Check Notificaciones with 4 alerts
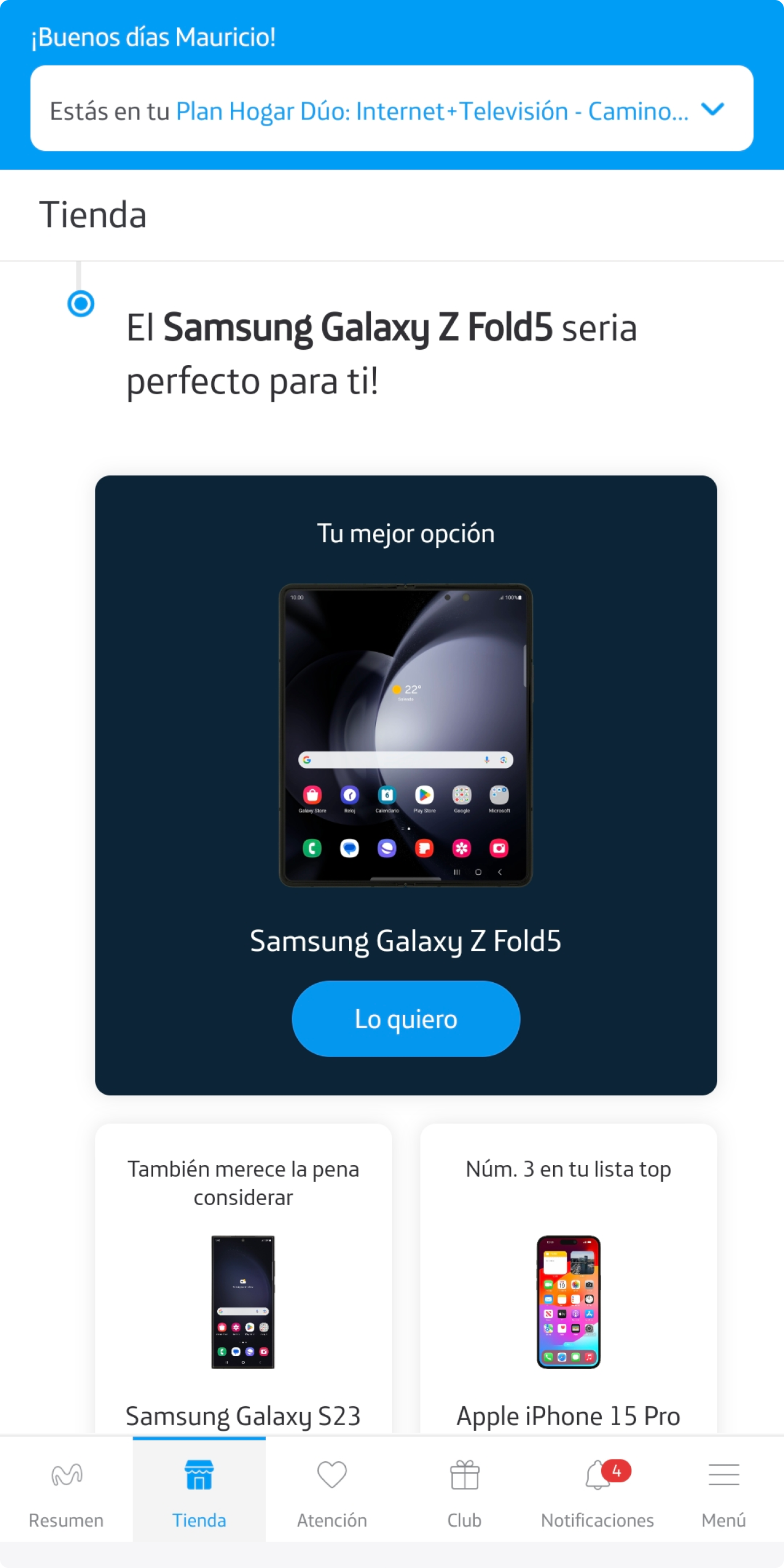Screen dimensions: 784x1568 pyautogui.click(x=597, y=1490)
